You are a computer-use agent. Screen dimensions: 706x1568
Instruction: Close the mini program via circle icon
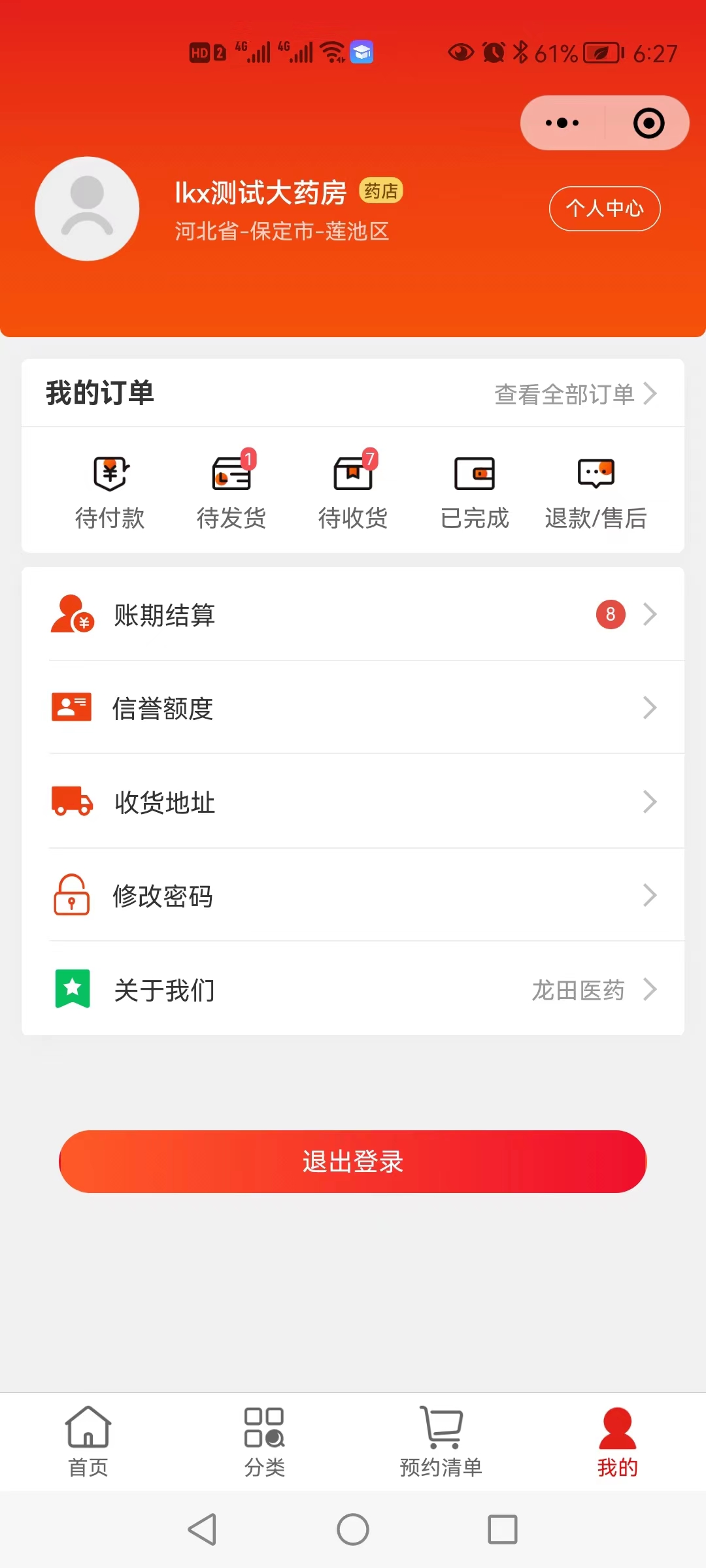(648, 123)
